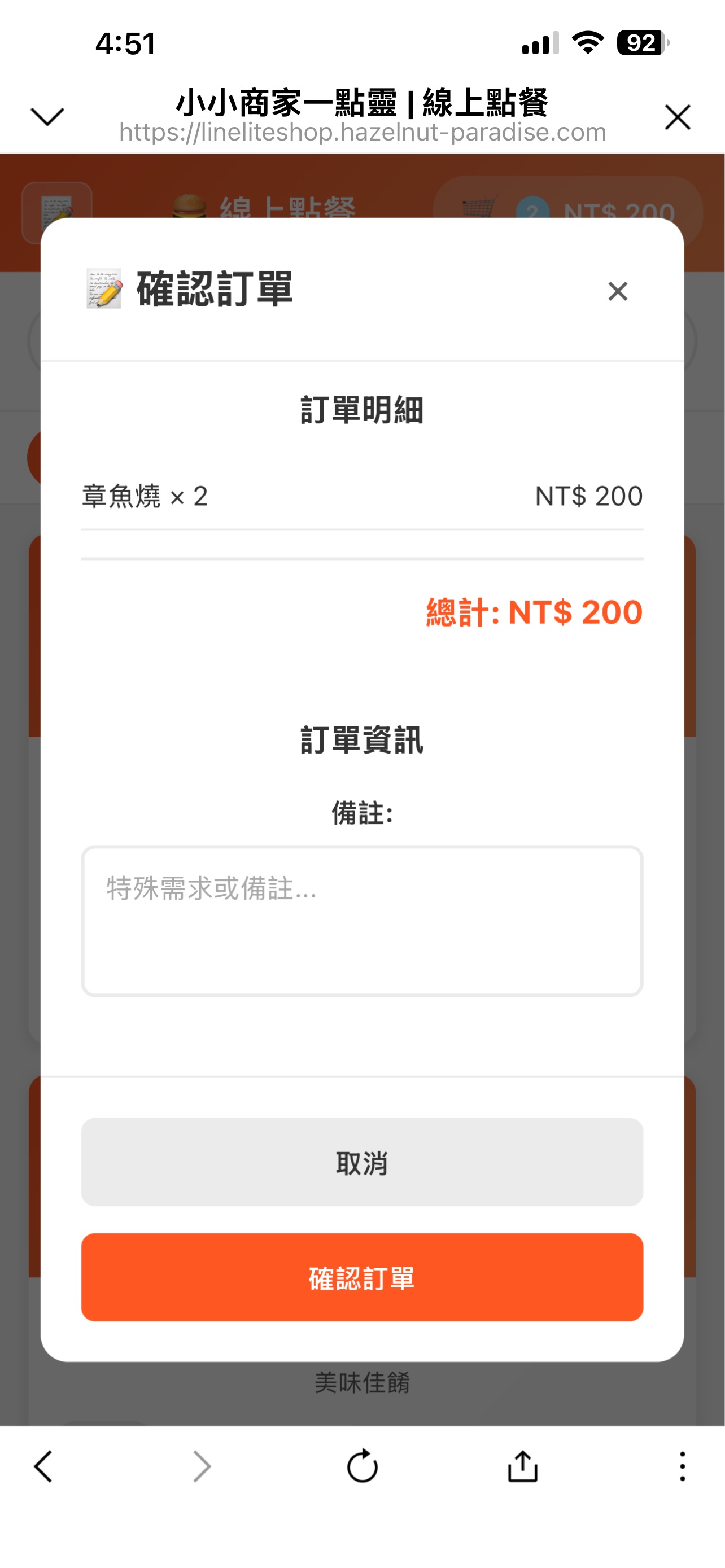Reload the current page
725x1568 pixels.
(362, 1466)
